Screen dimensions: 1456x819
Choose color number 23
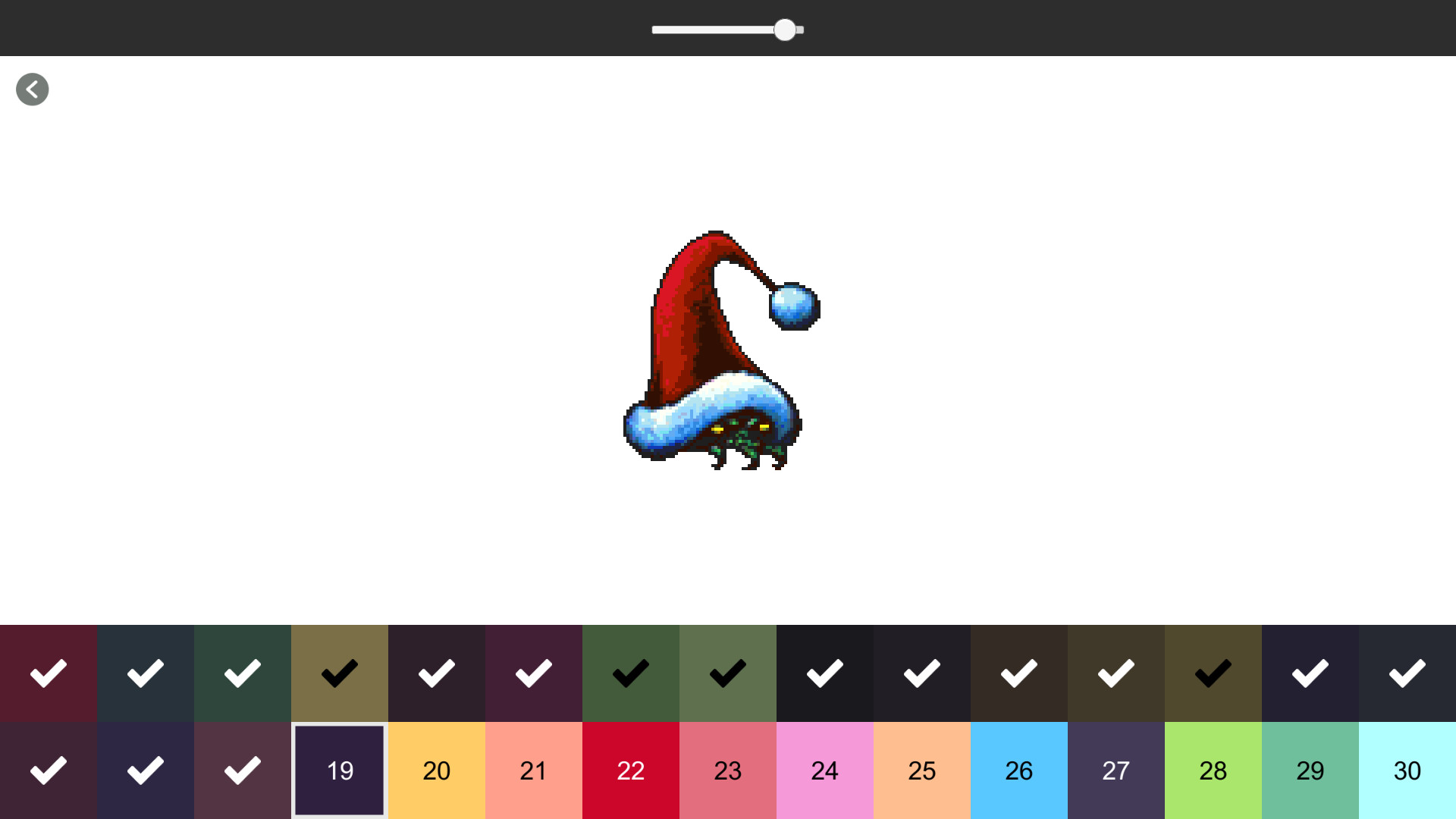[x=728, y=770]
